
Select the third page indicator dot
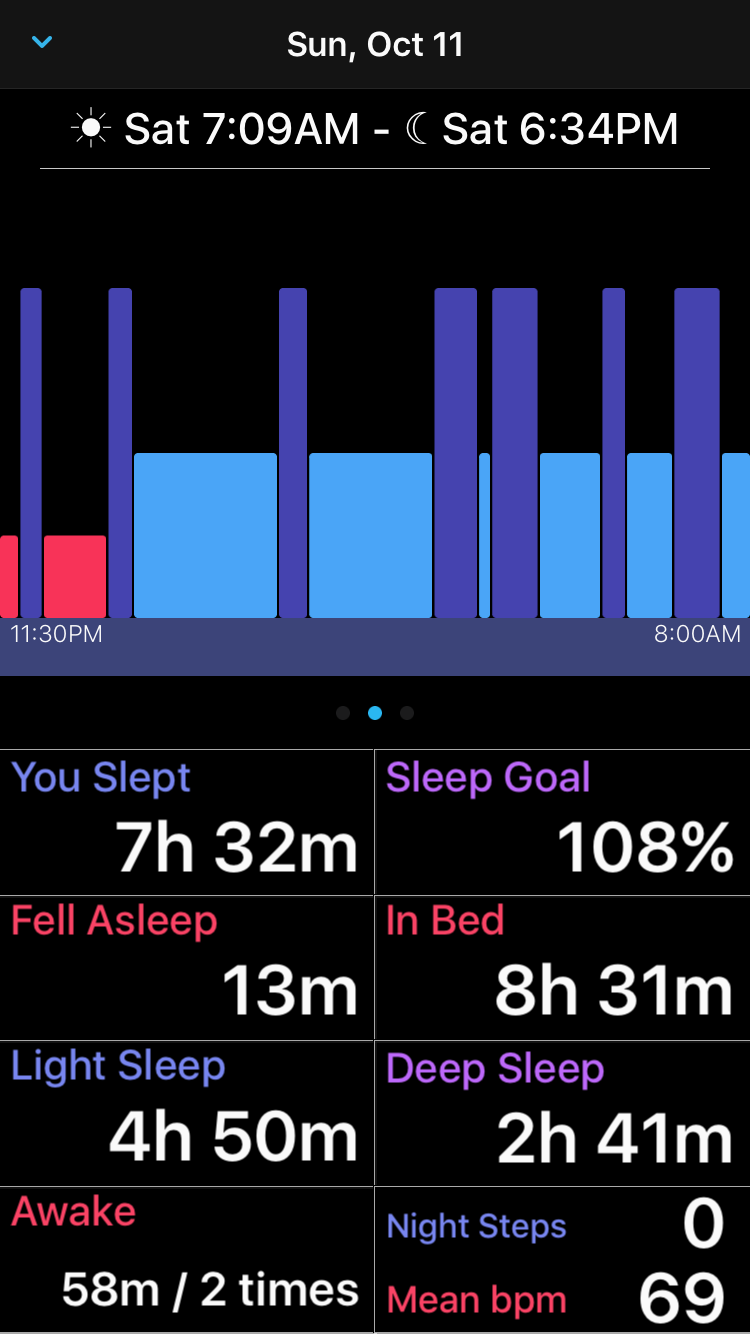[x=407, y=713]
